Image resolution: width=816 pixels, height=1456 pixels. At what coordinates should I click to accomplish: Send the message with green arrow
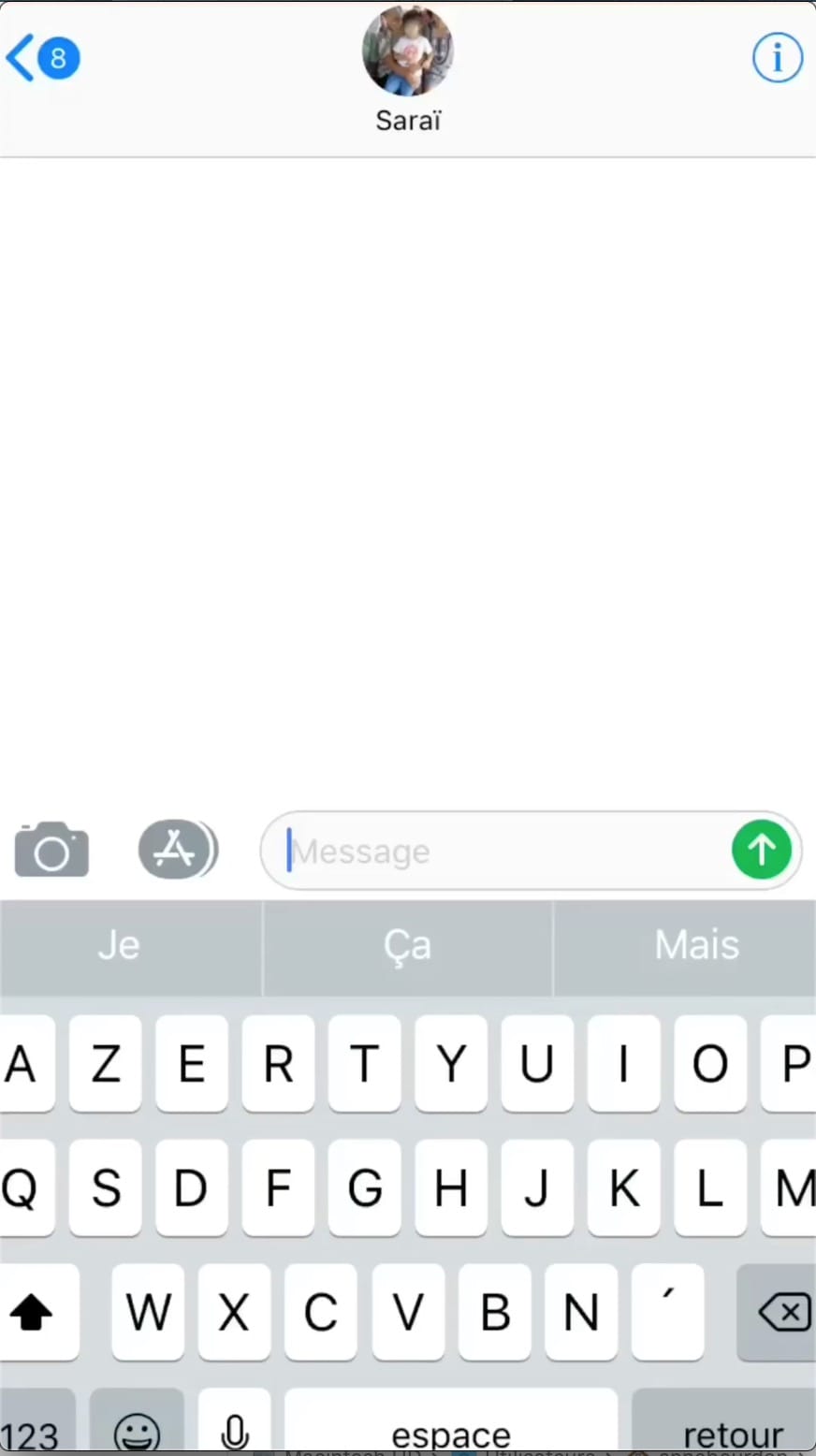click(762, 850)
